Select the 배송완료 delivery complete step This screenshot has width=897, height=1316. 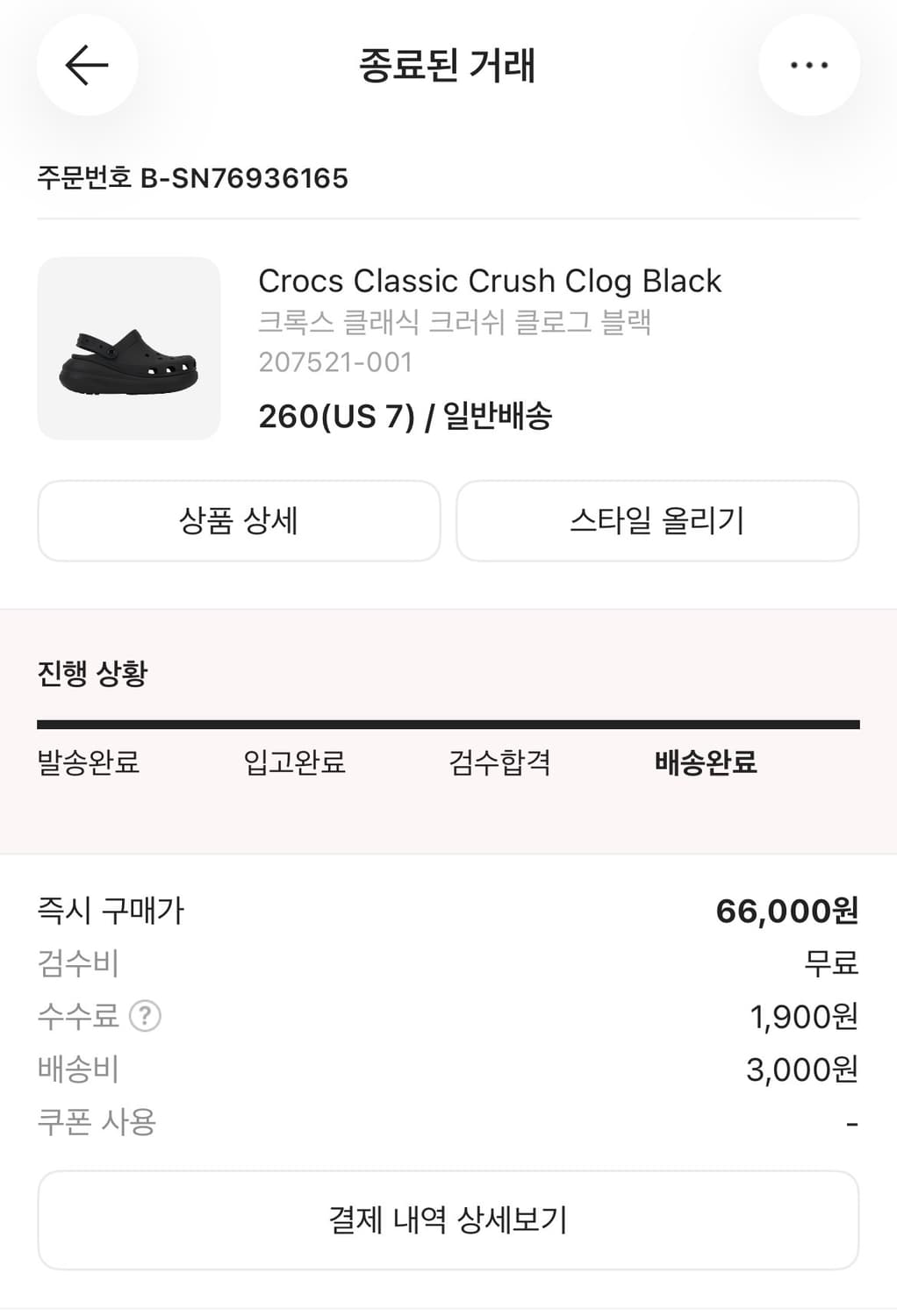pyautogui.click(x=707, y=764)
